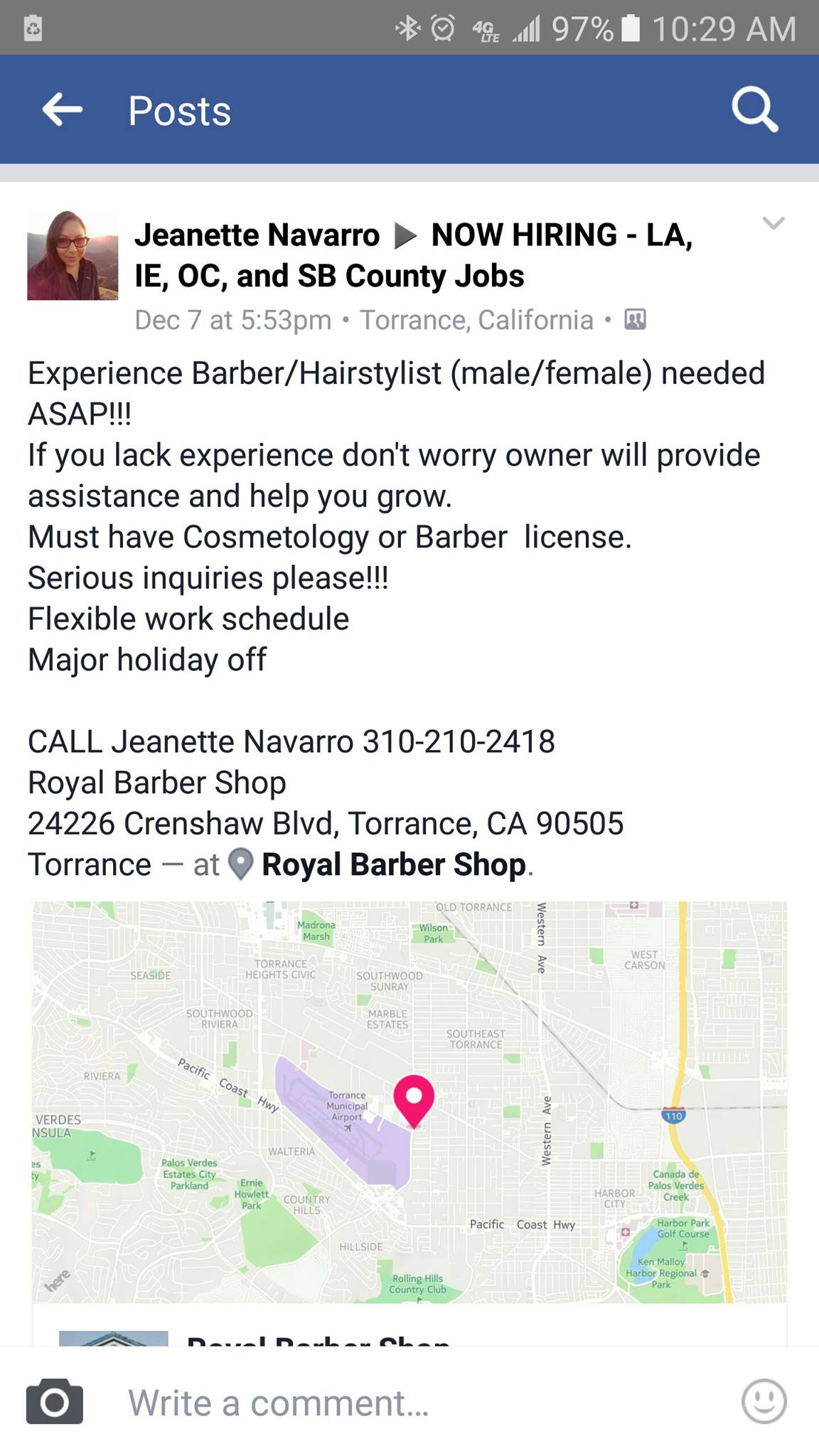The height and width of the screenshot is (1456, 819).
Task: Go back from Posts screen
Action: coord(63,110)
